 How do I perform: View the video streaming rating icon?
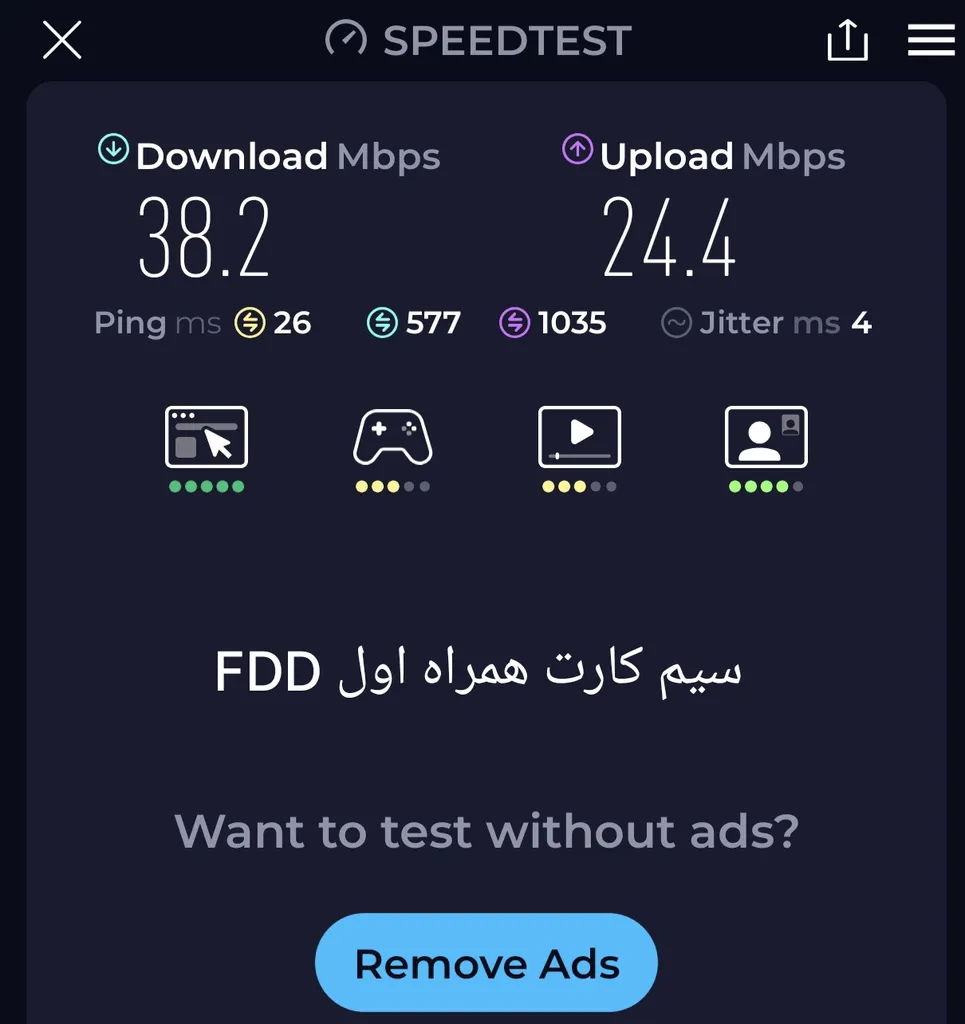(x=579, y=437)
